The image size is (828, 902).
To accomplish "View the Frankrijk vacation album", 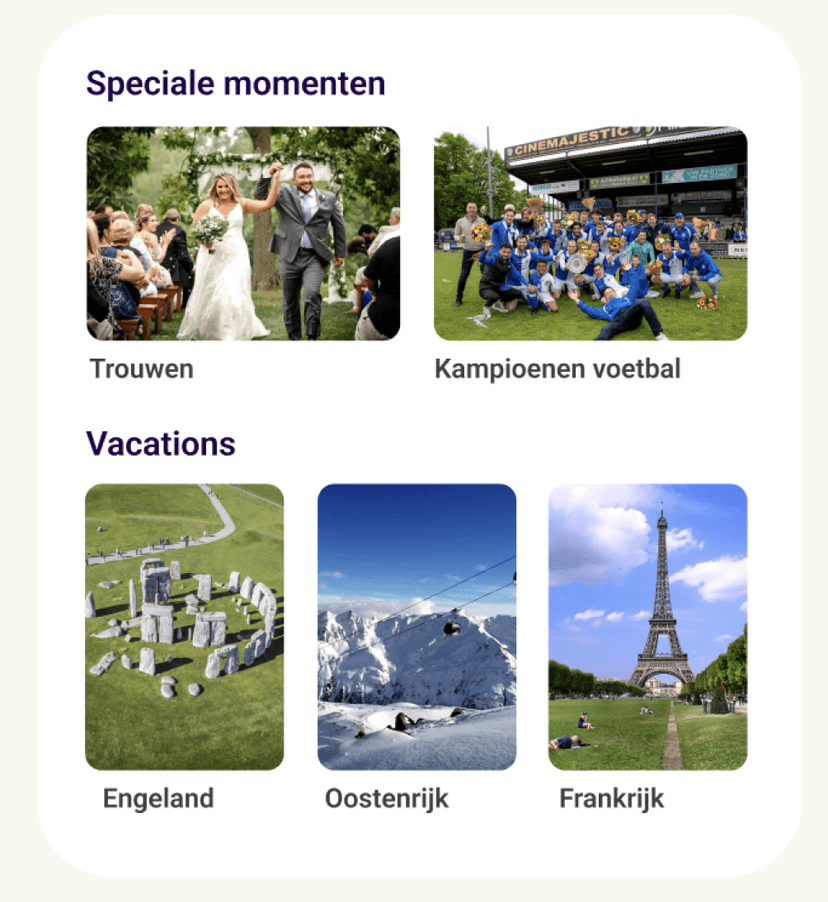I will [x=647, y=627].
